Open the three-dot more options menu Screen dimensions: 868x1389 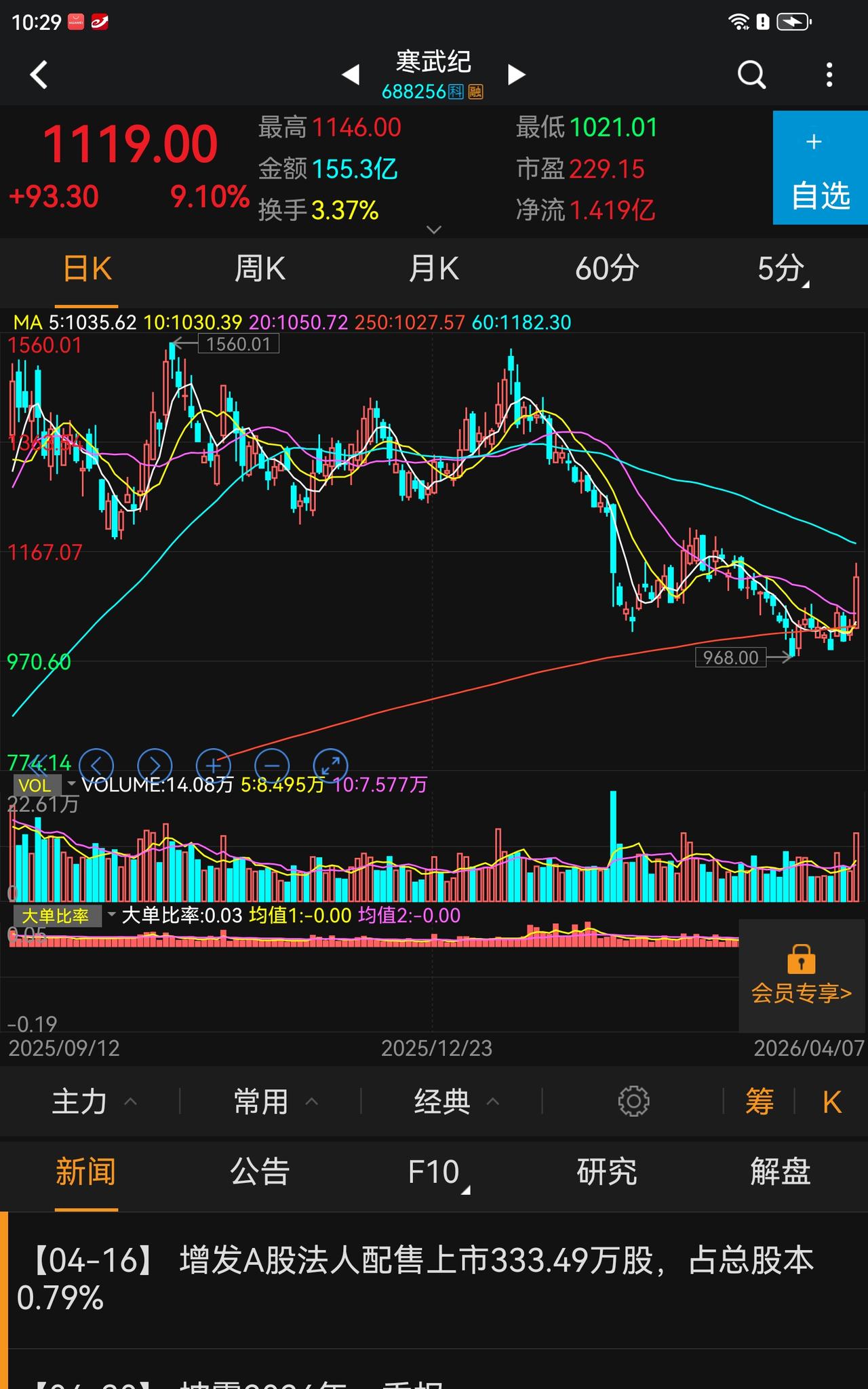point(827,74)
